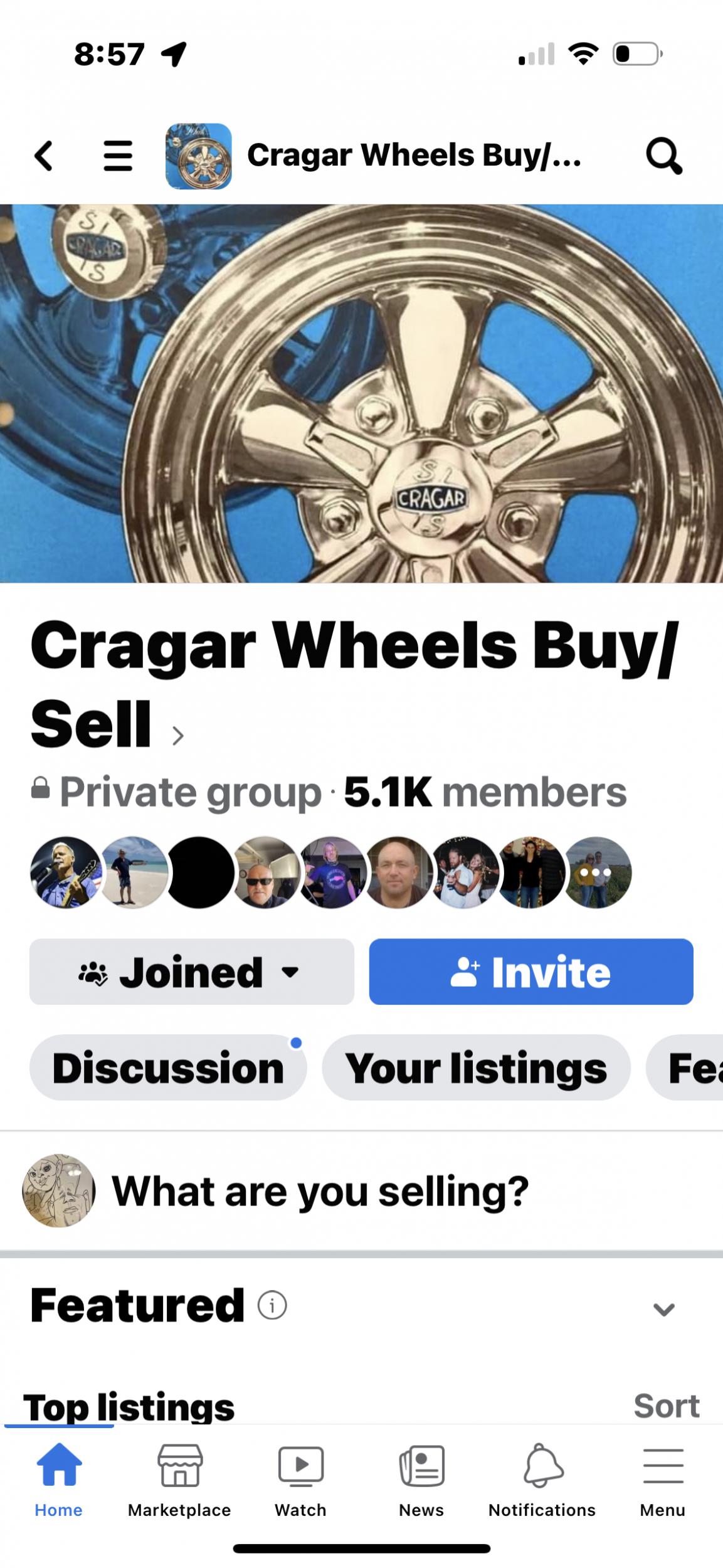Open group details via the title chevron
This screenshot has height=1568, width=723.
[x=178, y=735]
